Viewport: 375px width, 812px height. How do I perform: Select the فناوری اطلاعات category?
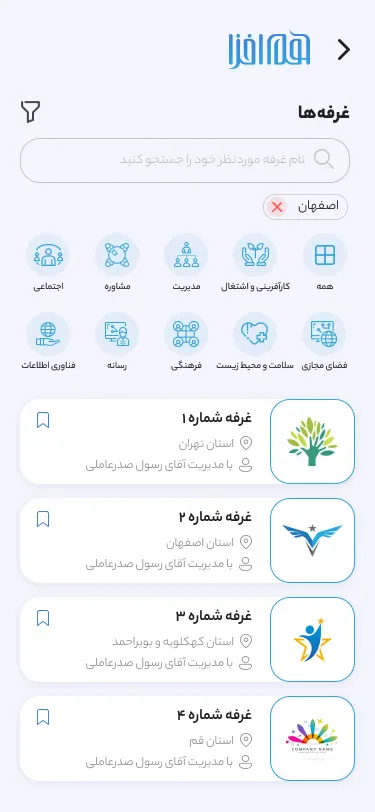click(48, 342)
